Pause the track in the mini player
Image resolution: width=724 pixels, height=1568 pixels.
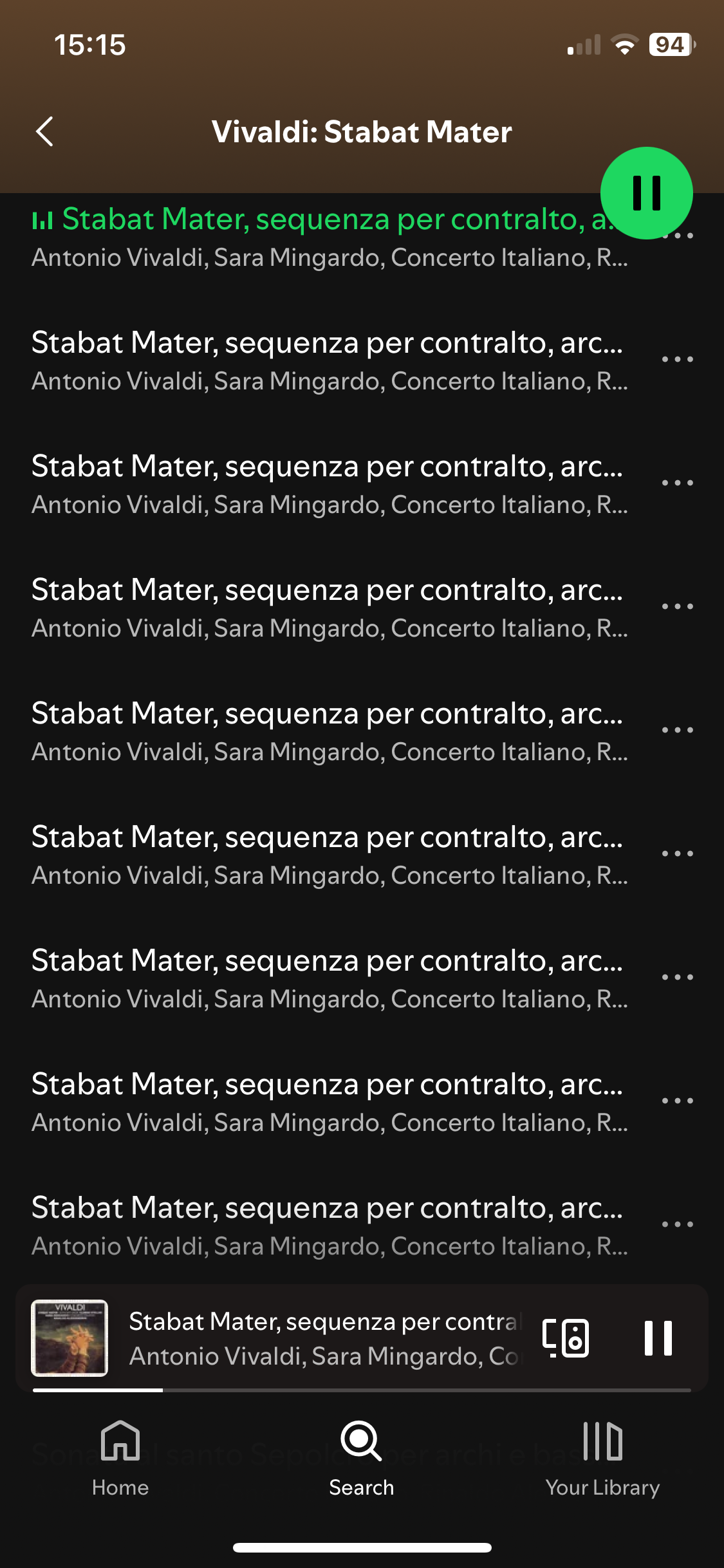[658, 1338]
